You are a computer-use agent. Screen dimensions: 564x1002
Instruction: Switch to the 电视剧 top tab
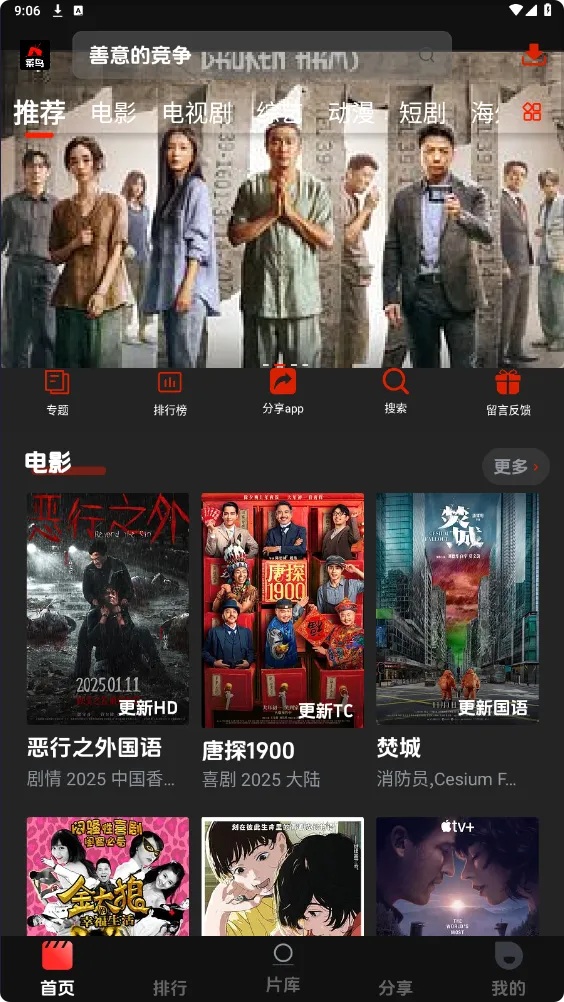pyautogui.click(x=197, y=112)
